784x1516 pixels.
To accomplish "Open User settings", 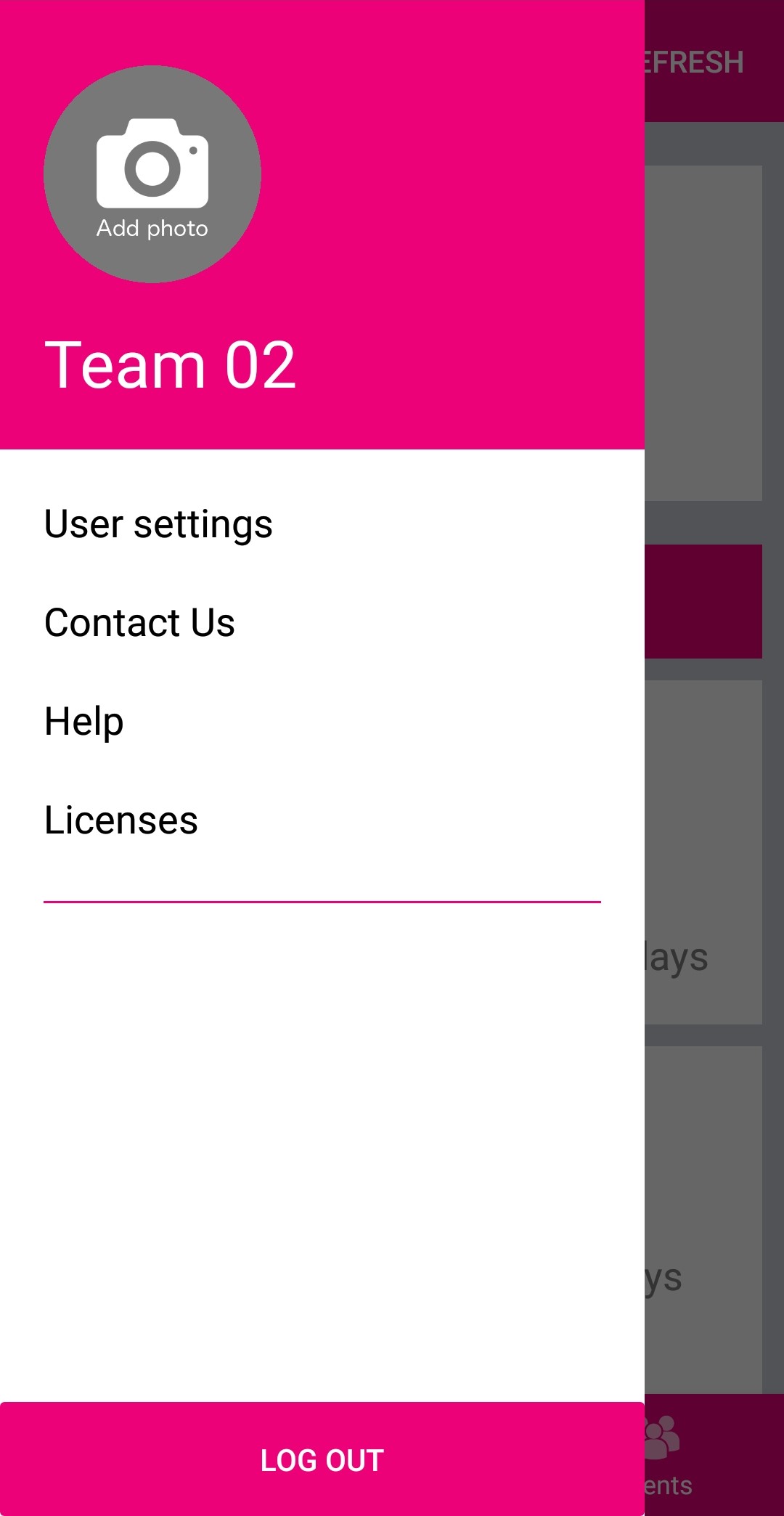I will (x=158, y=524).
